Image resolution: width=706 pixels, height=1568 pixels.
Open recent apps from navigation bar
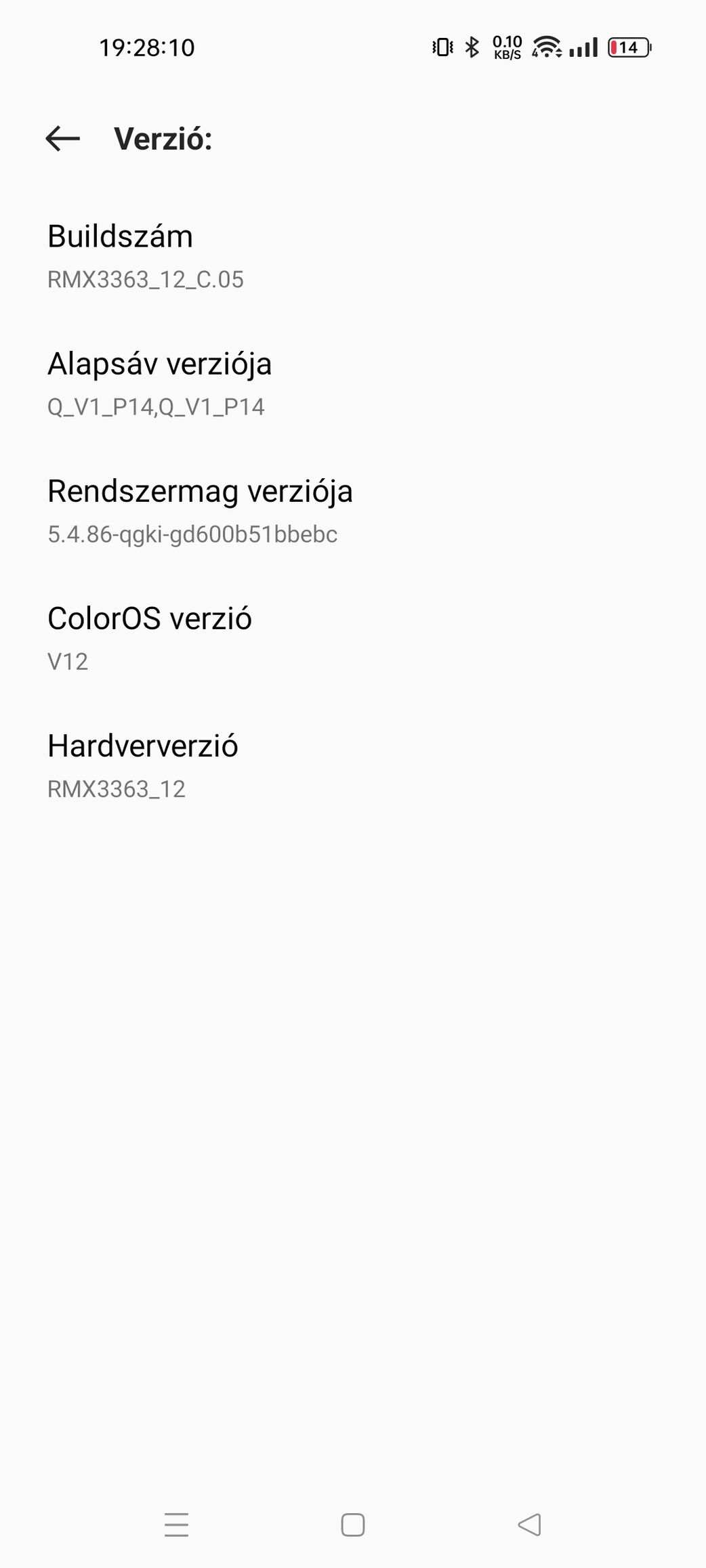176,1525
